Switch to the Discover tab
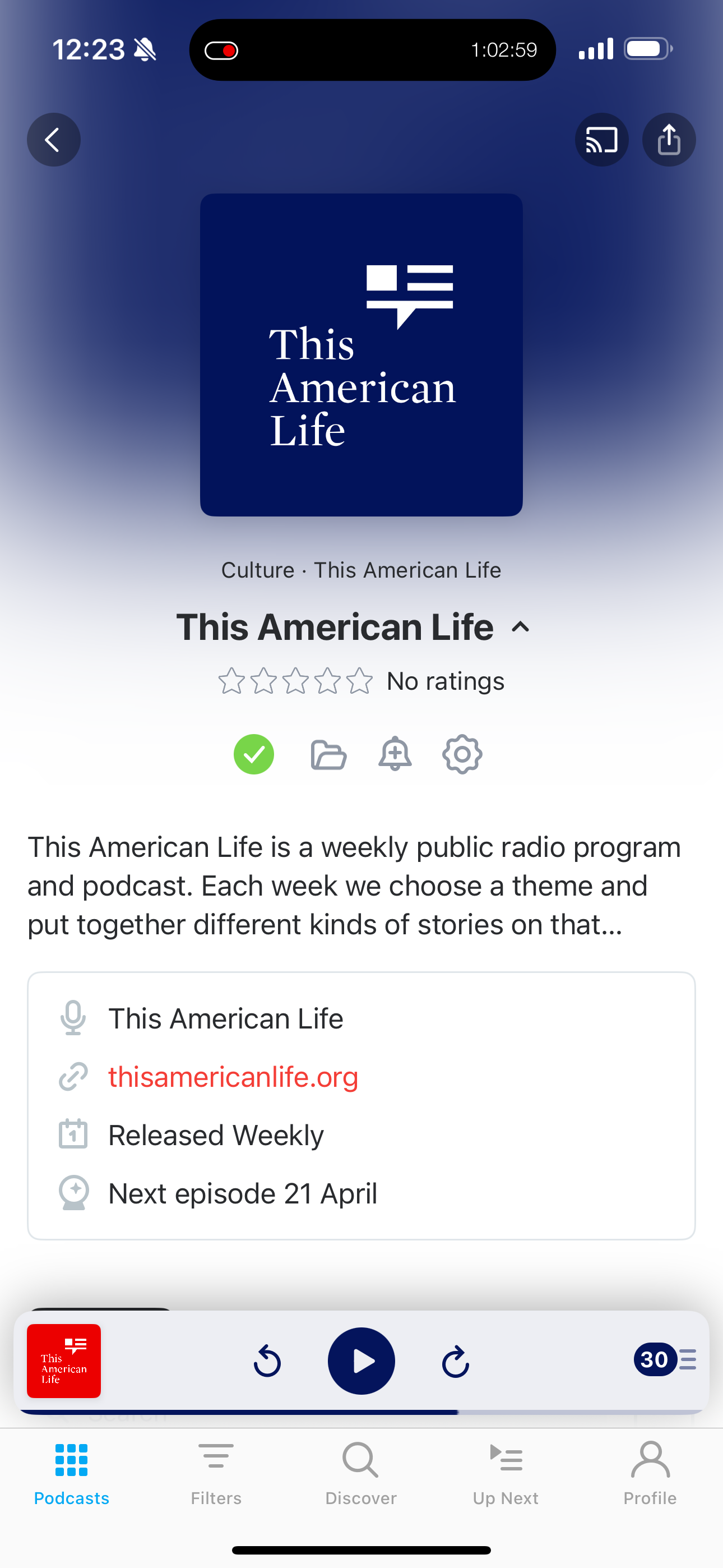The height and width of the screenshot is (1568, 723). (x=361, y=1474)
